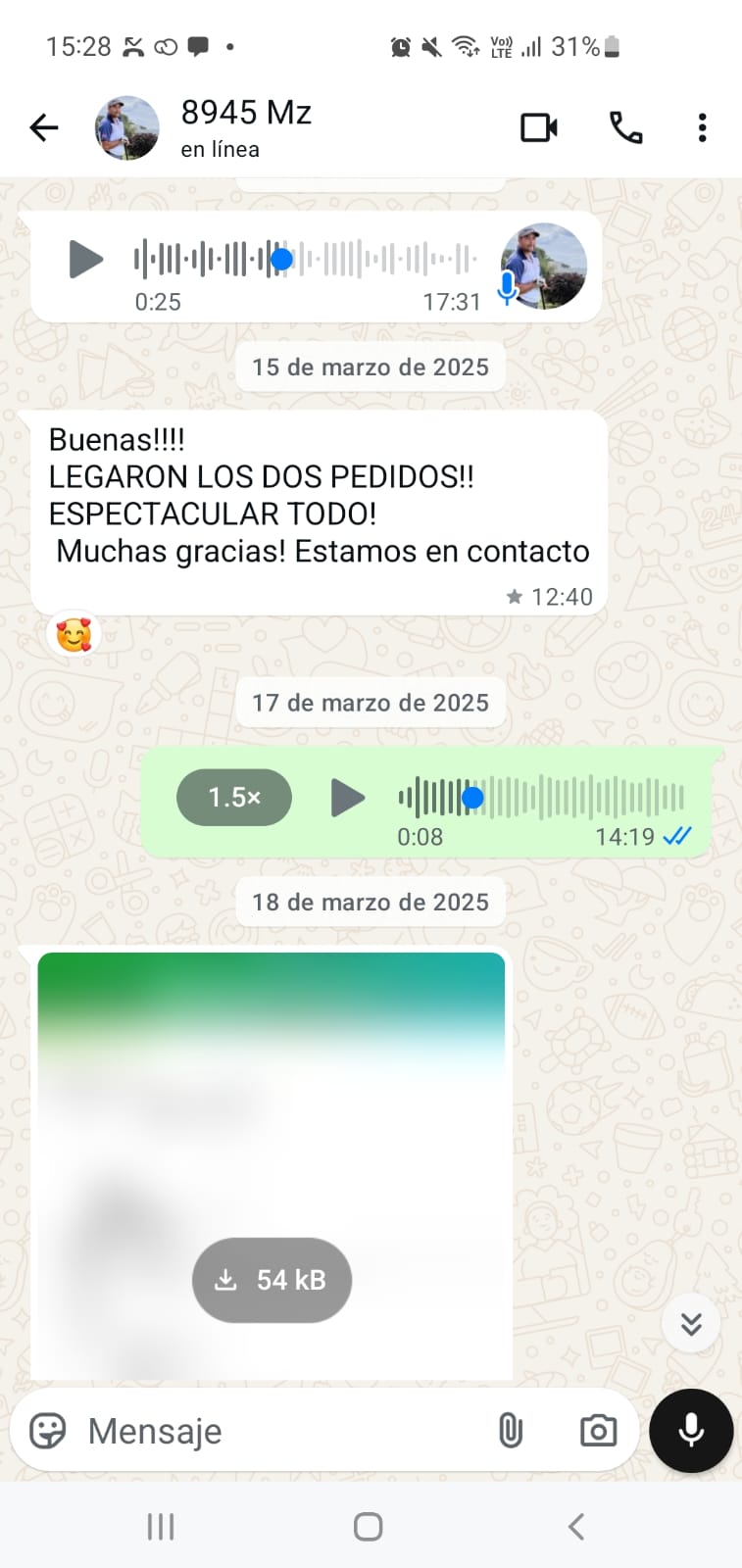
Task: Jump to the latest messages
Action: [691, 1324]
